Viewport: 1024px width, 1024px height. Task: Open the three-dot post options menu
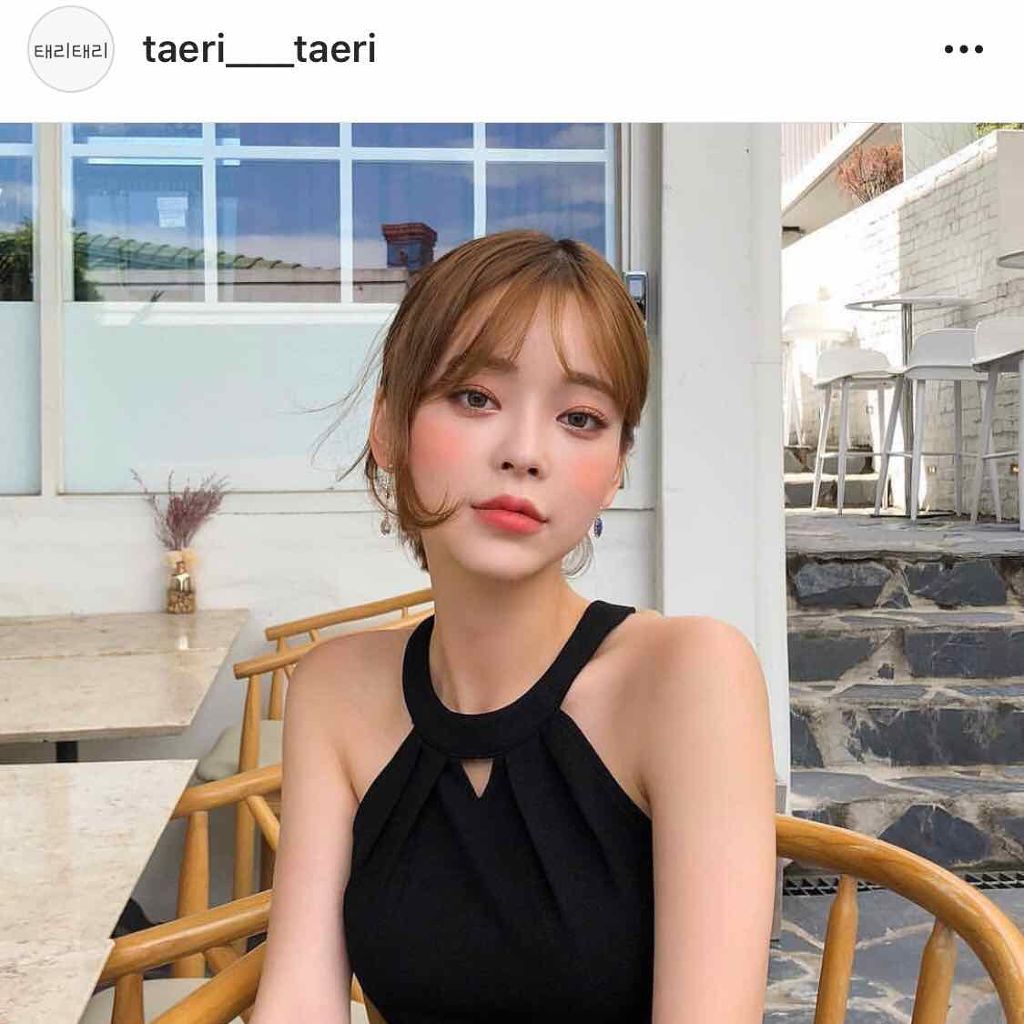pyautogui.click(x=963, y=50)
